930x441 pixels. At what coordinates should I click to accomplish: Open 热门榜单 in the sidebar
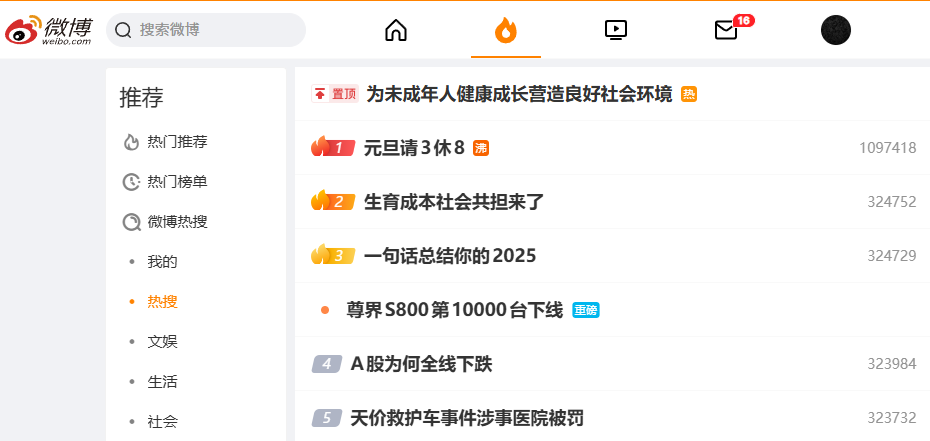[x=177, y=182]
